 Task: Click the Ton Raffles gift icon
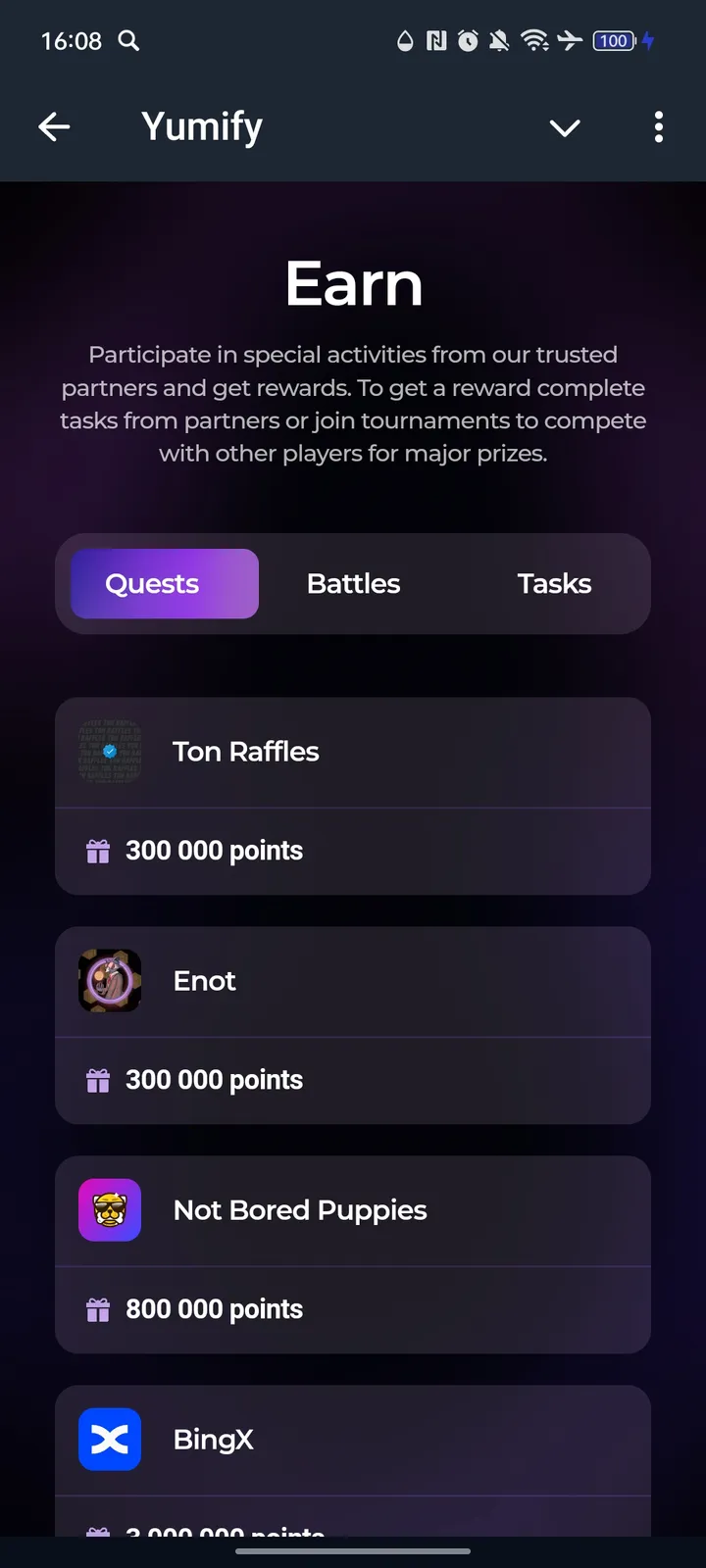[x=98, y=851]
